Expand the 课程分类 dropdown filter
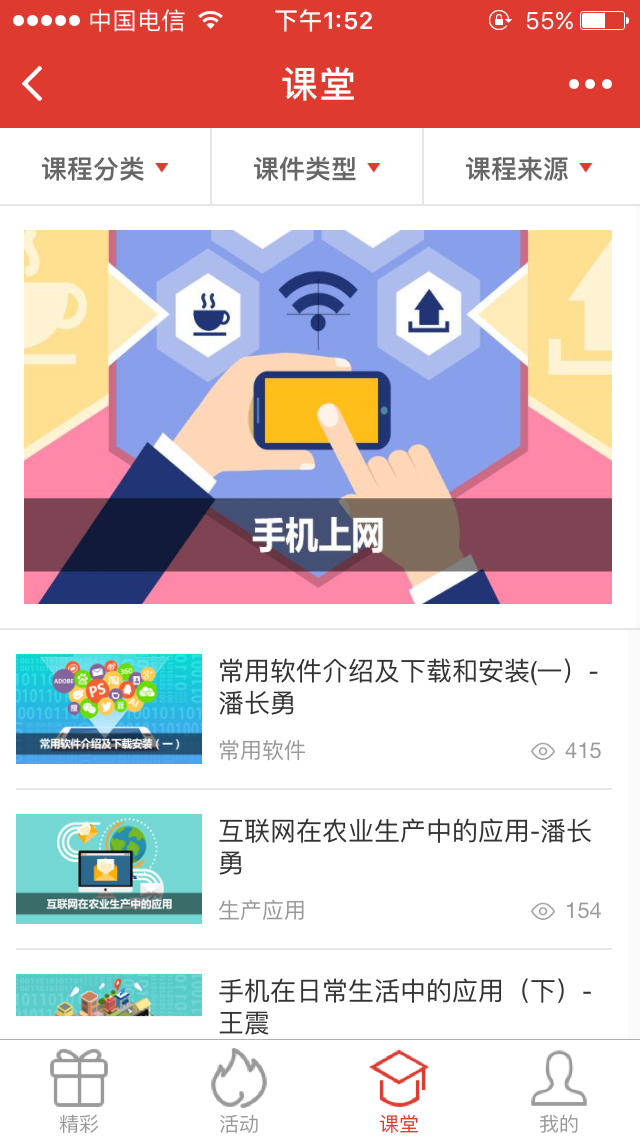 point(105,169)
